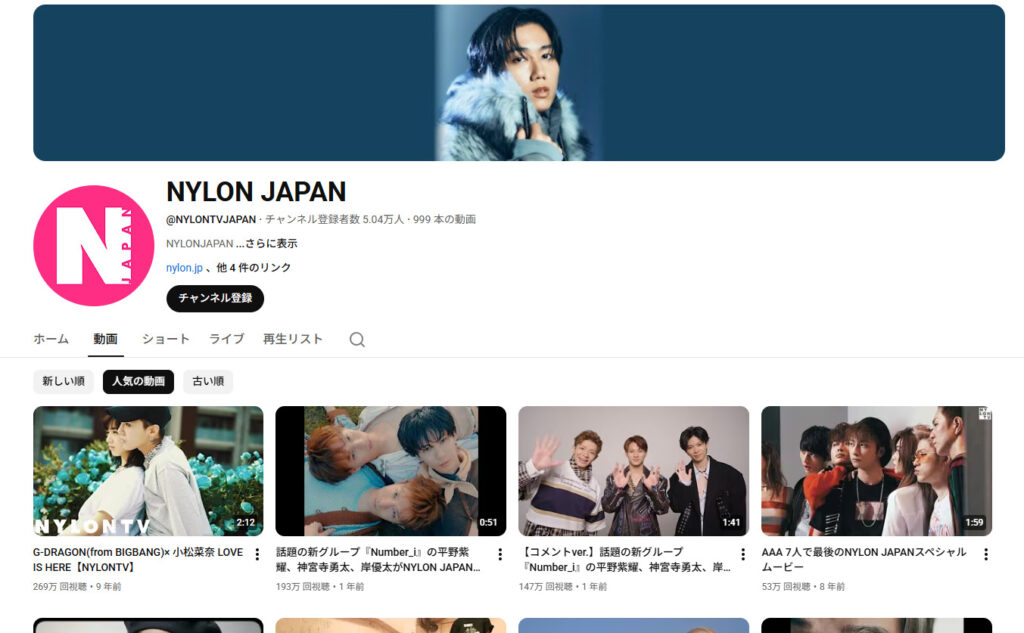The width and height of the screenshot is (1024, 633).
Task: Open the channel search icon
Action: (357, 340)
